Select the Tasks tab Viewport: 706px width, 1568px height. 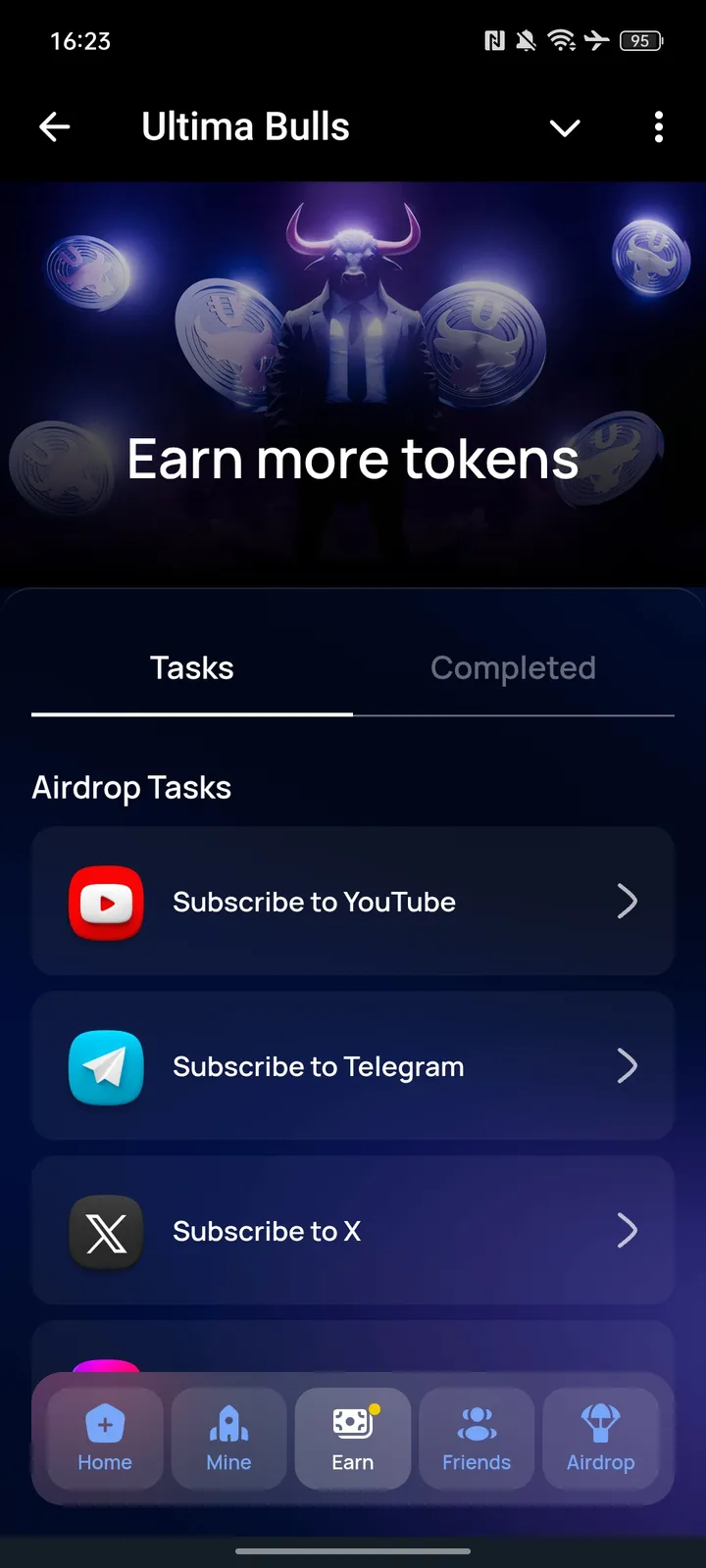[192, 668]
